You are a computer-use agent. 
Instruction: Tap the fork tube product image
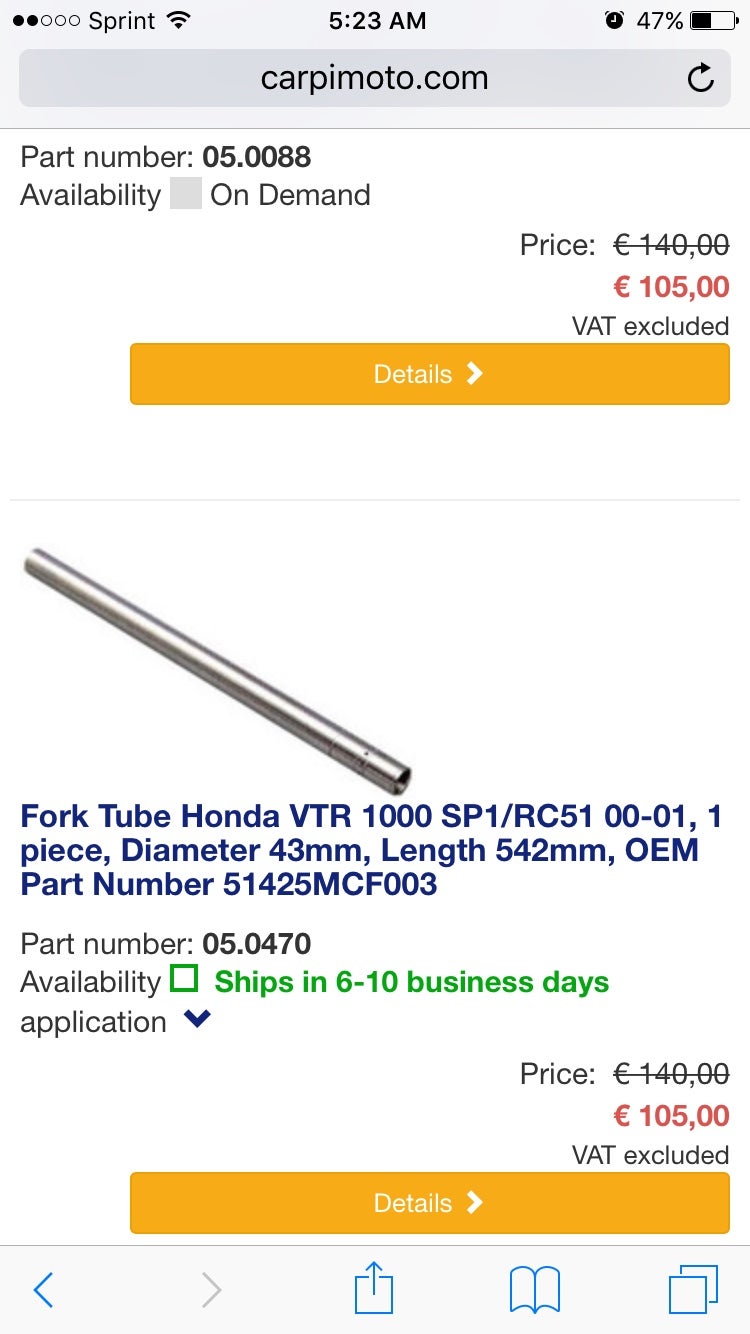220,665
